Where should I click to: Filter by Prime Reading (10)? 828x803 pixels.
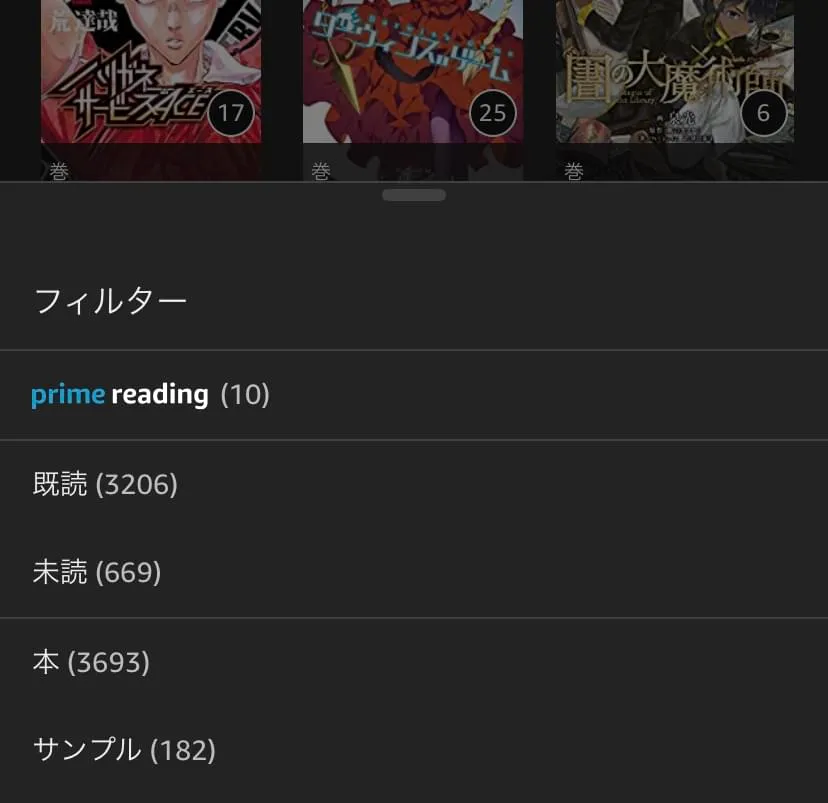pos(150,395)
